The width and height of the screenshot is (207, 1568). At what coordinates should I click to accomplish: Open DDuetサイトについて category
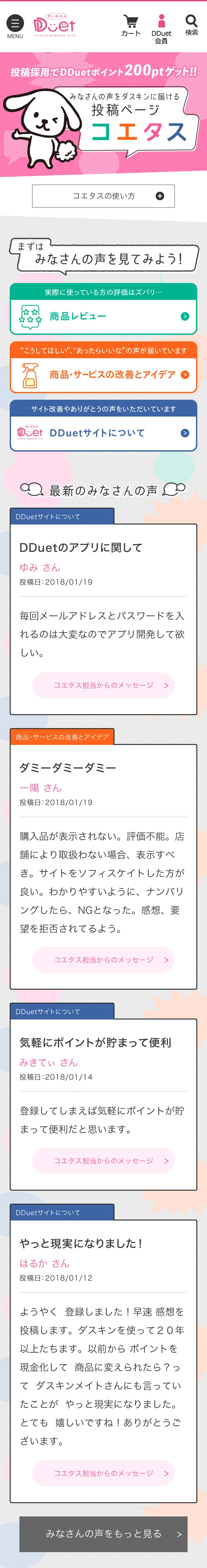coord(103,433)
